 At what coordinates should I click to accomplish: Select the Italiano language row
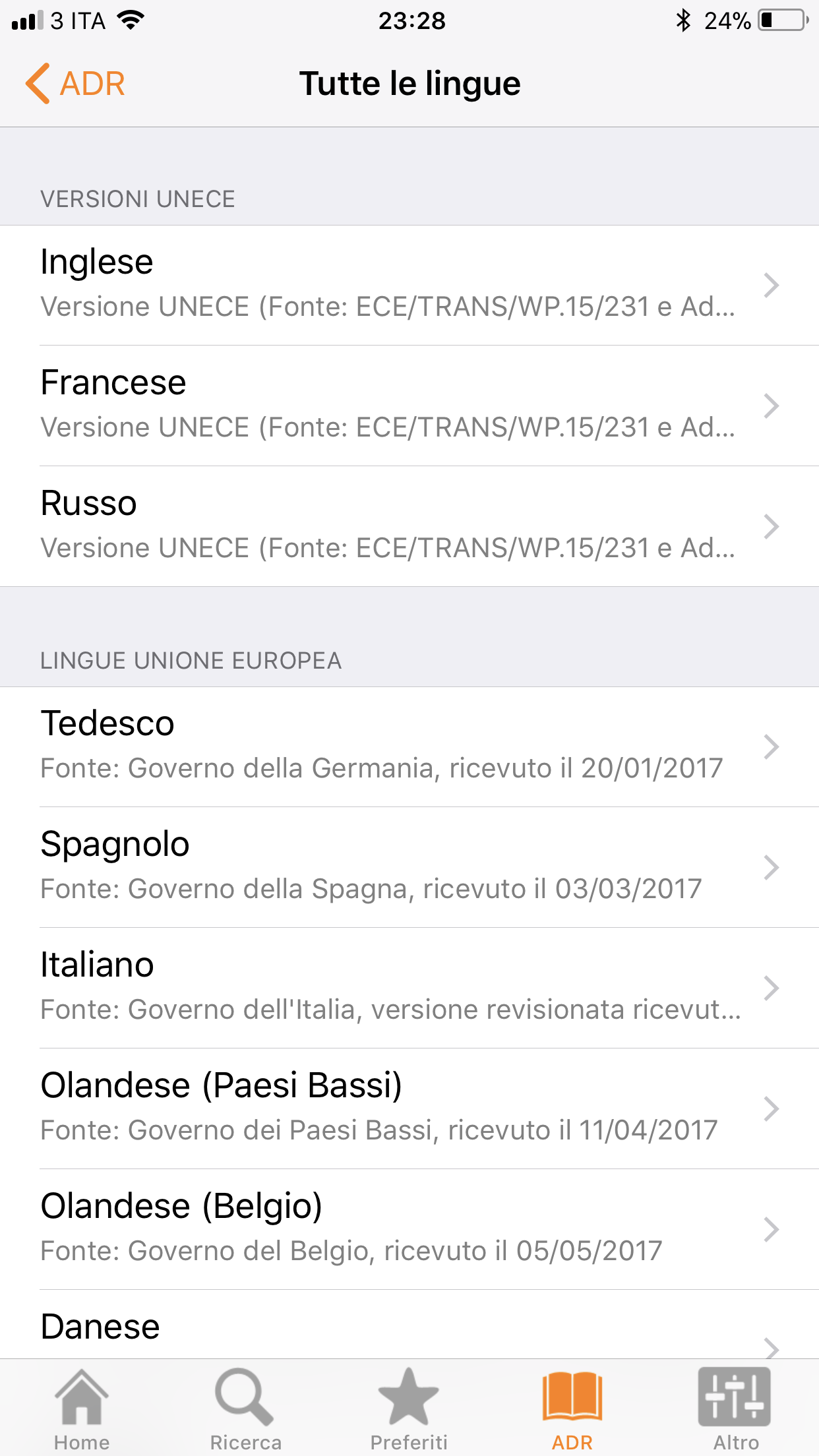click(x=409, y=988)
